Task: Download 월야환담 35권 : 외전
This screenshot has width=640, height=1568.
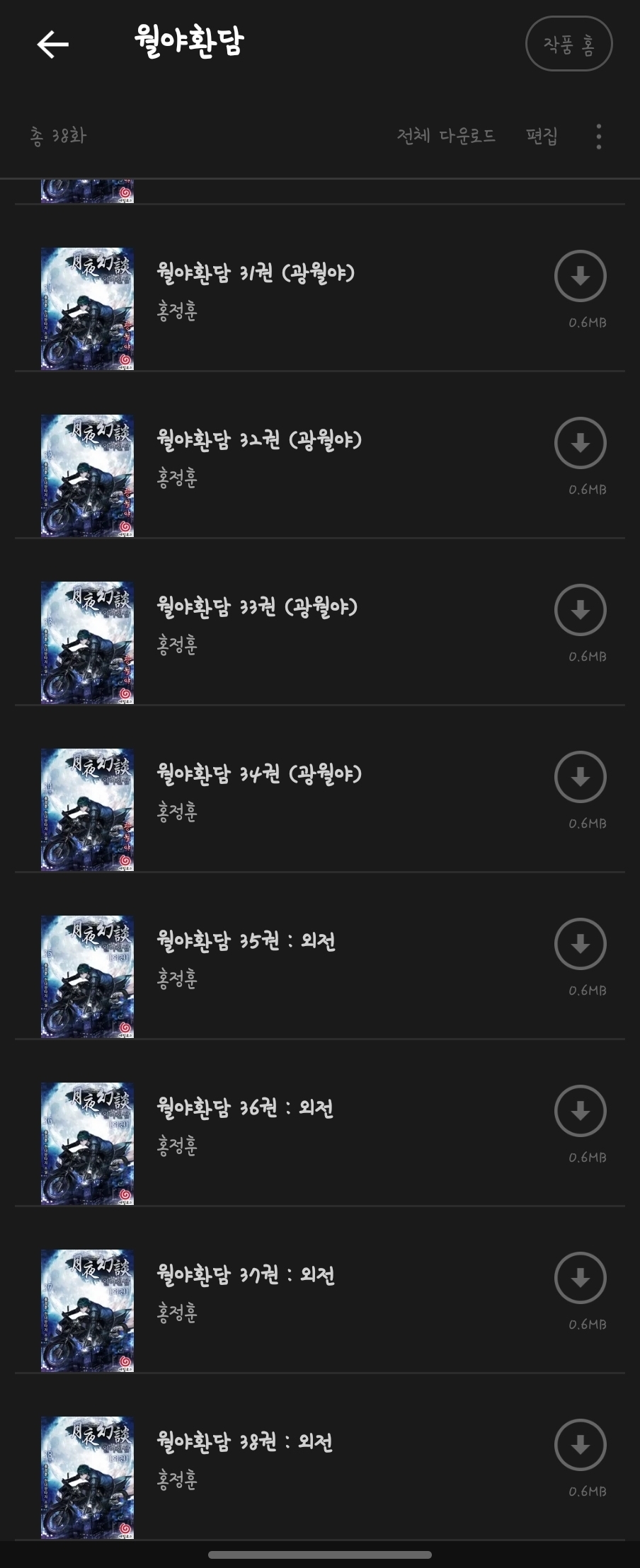Action: [x=580, y=944]
